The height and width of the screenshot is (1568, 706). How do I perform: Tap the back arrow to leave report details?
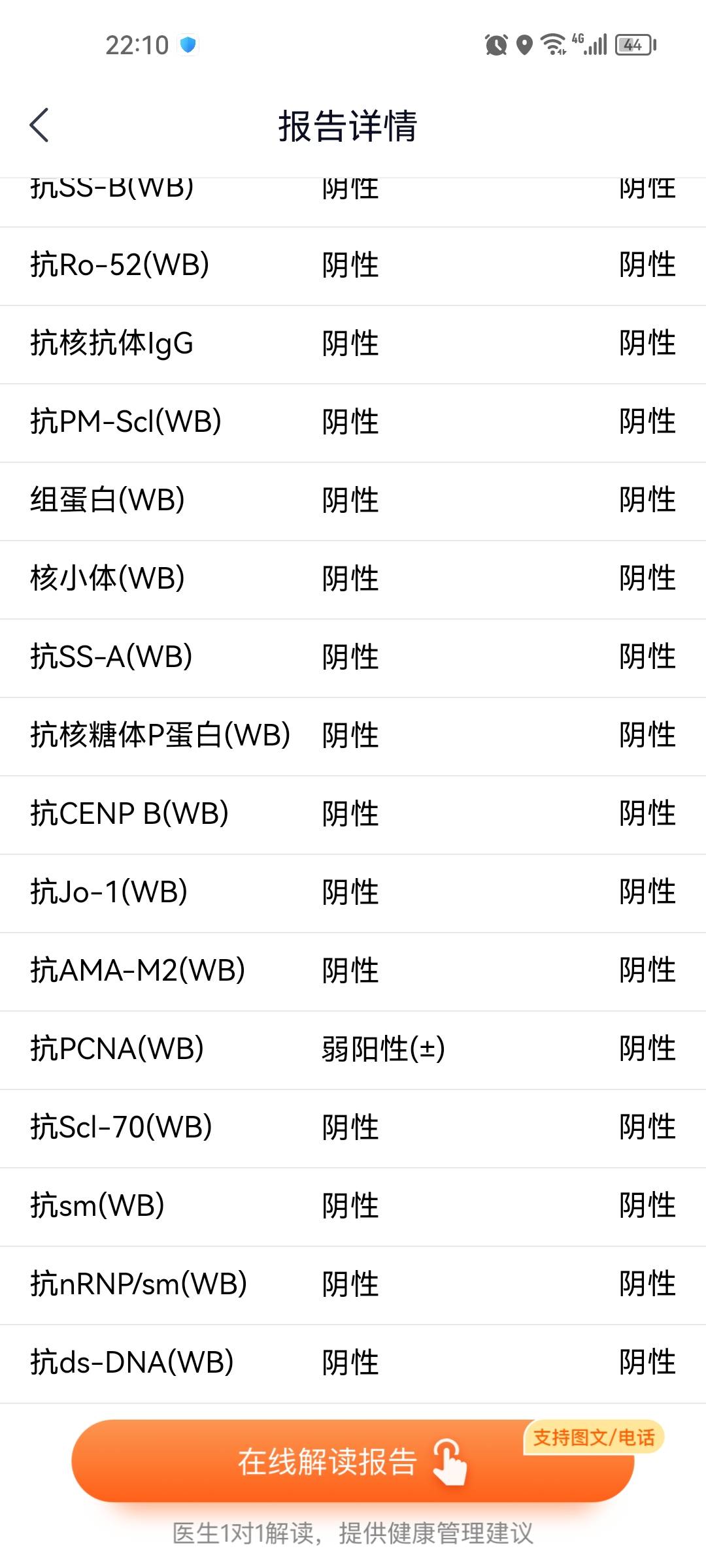click(x=41, y=126)
